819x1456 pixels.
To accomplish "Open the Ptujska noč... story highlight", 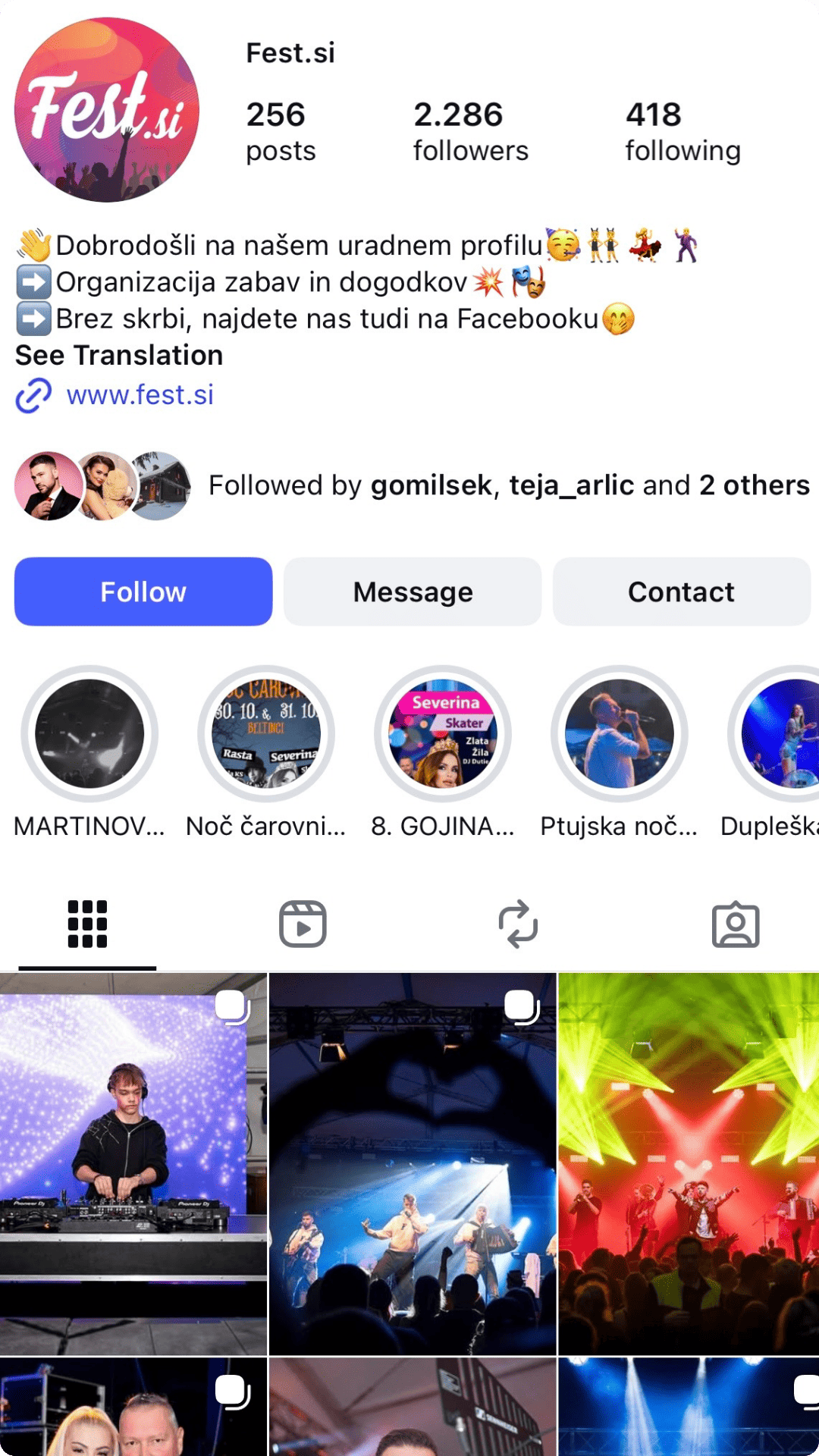I will point(620,733).
